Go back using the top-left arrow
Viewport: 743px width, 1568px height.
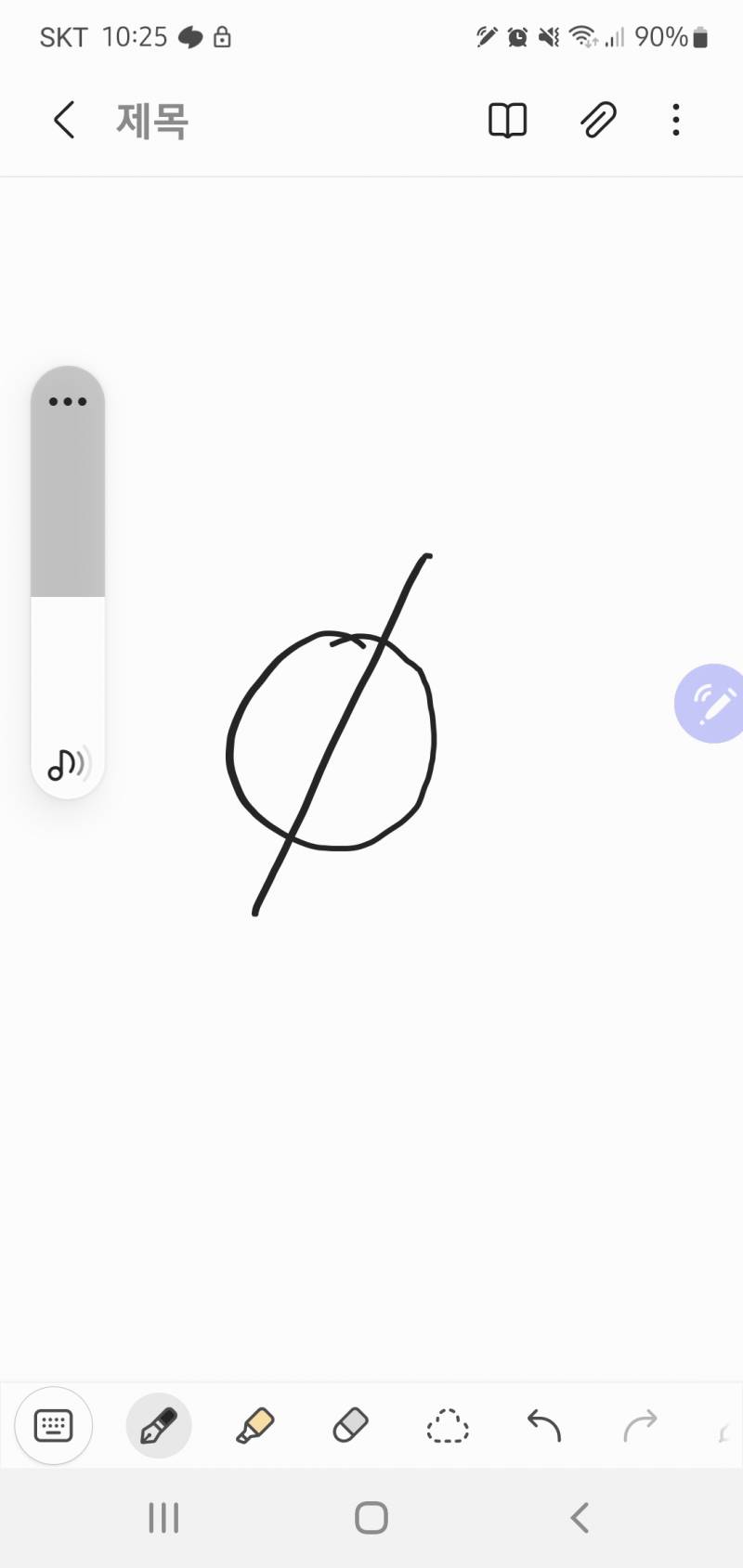pyautogui.click(x=63, y=121)
